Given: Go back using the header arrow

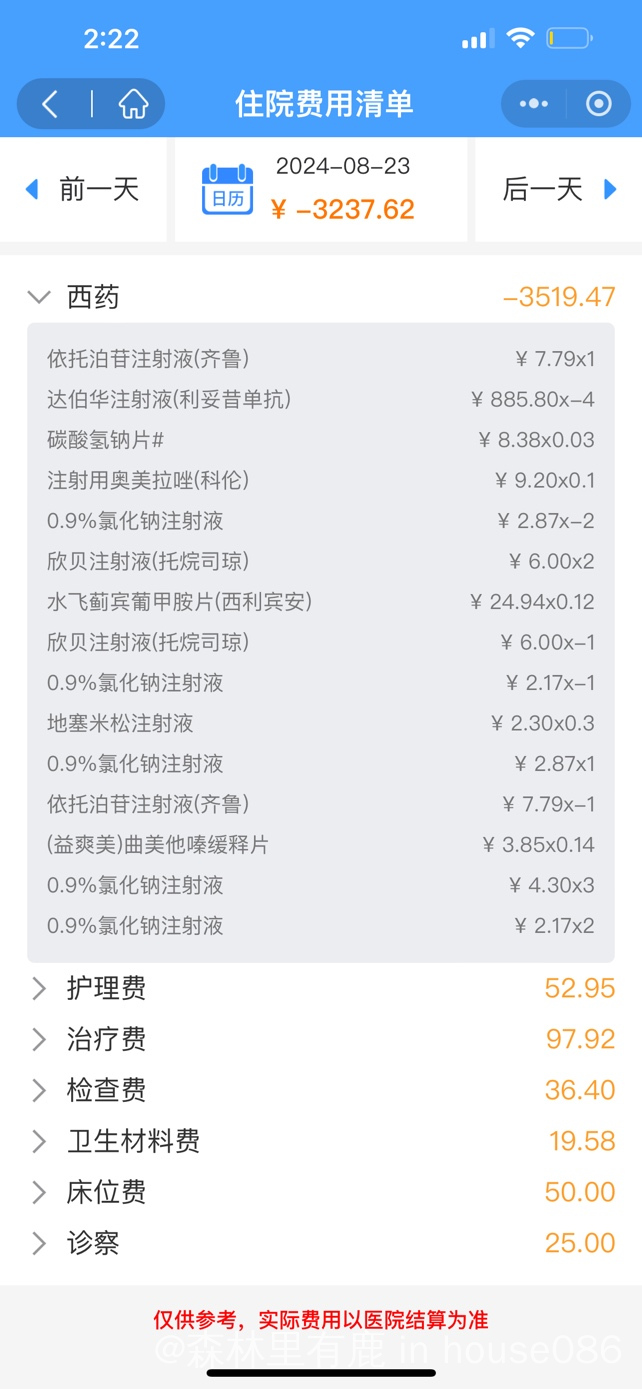Looking at the screenshot, I should tap(50, 104).
